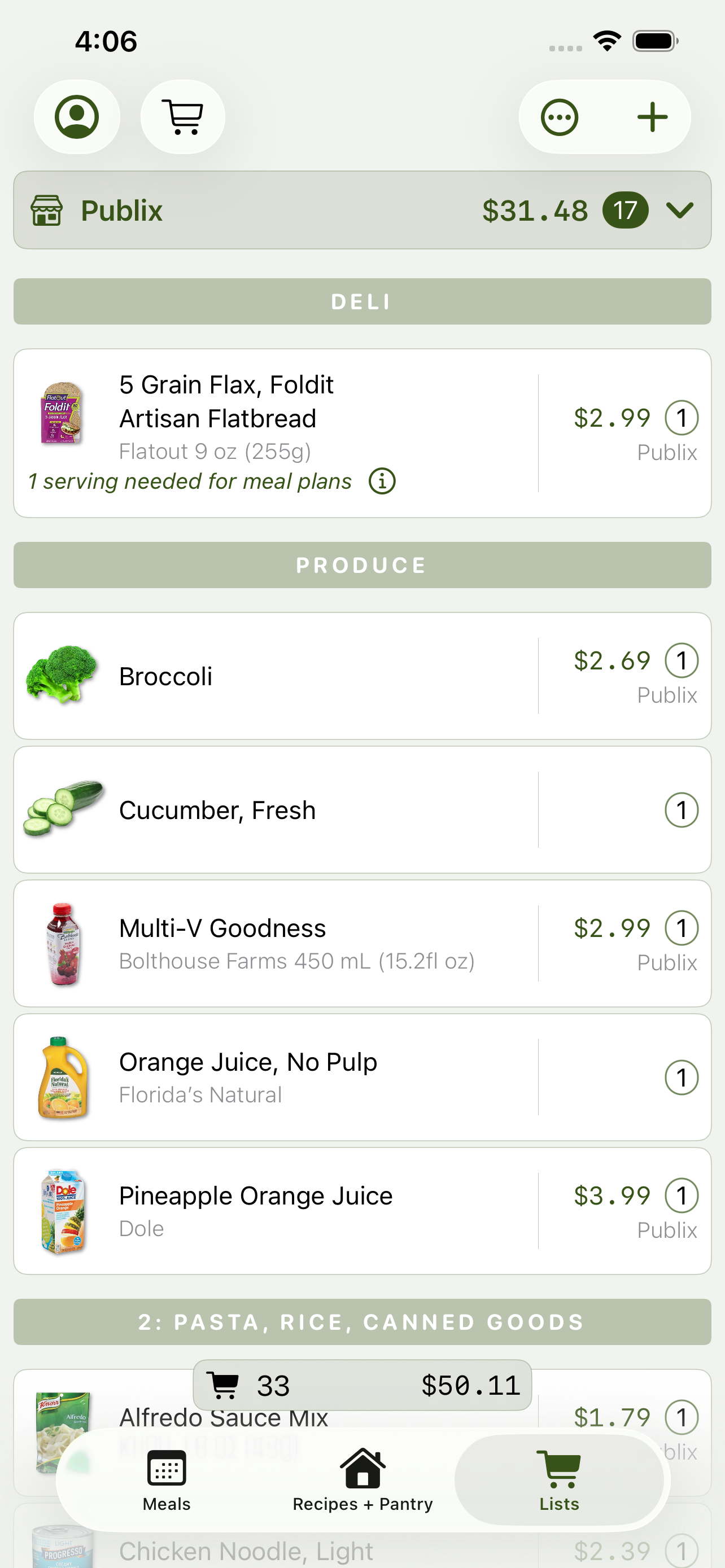Tap the DELI section header
The height and width of the screenshot is (1568, 725).
362,301
